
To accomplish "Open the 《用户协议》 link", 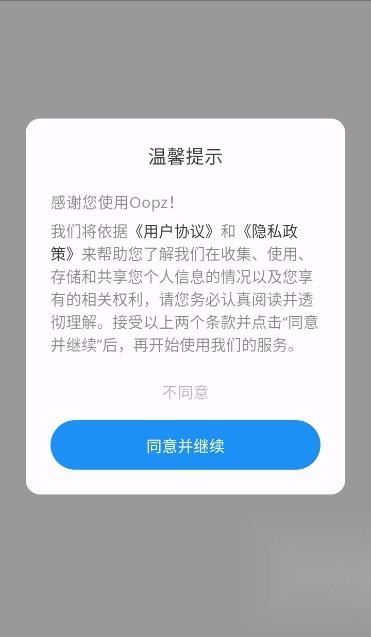I will pyautogui.click(x=174, y=232).
